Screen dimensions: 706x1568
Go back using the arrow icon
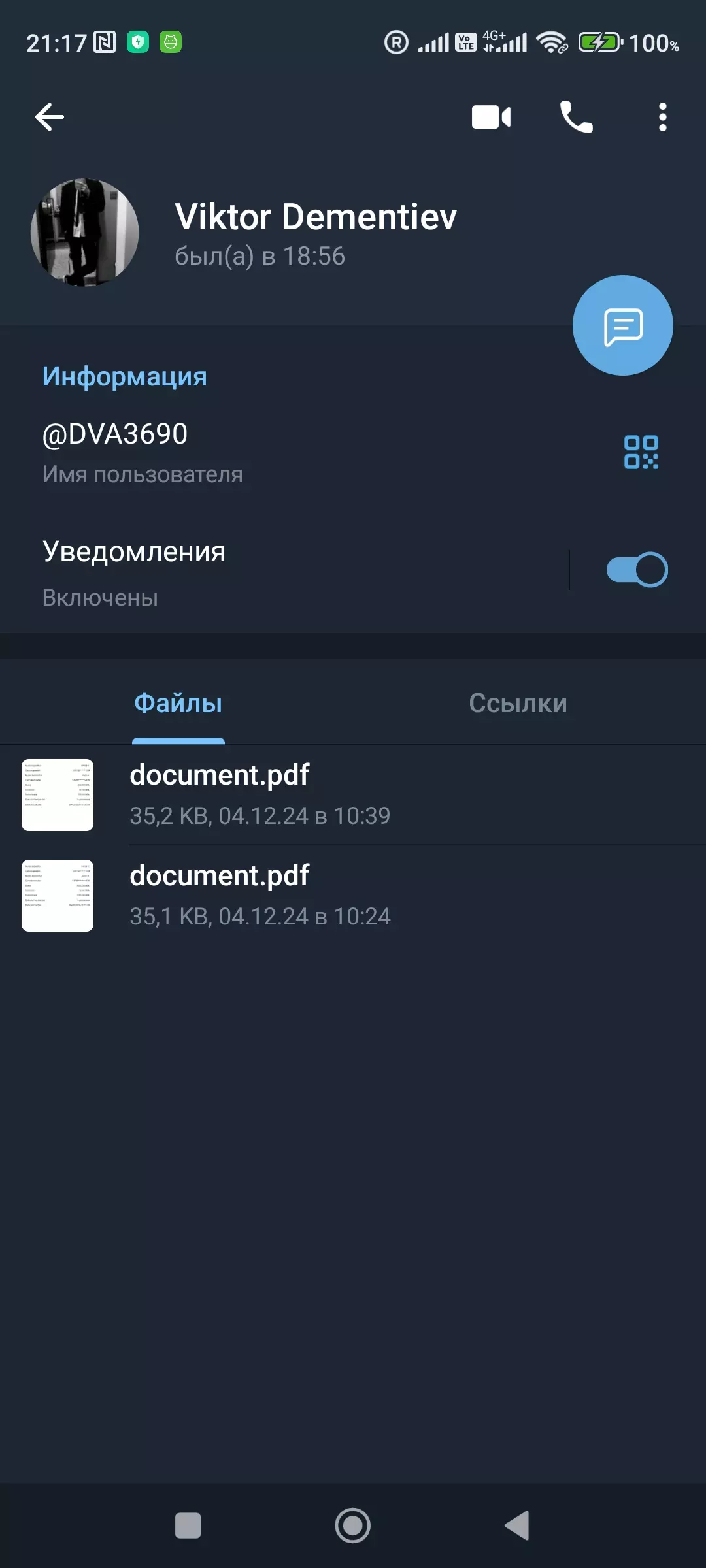[x=50, y=118]
